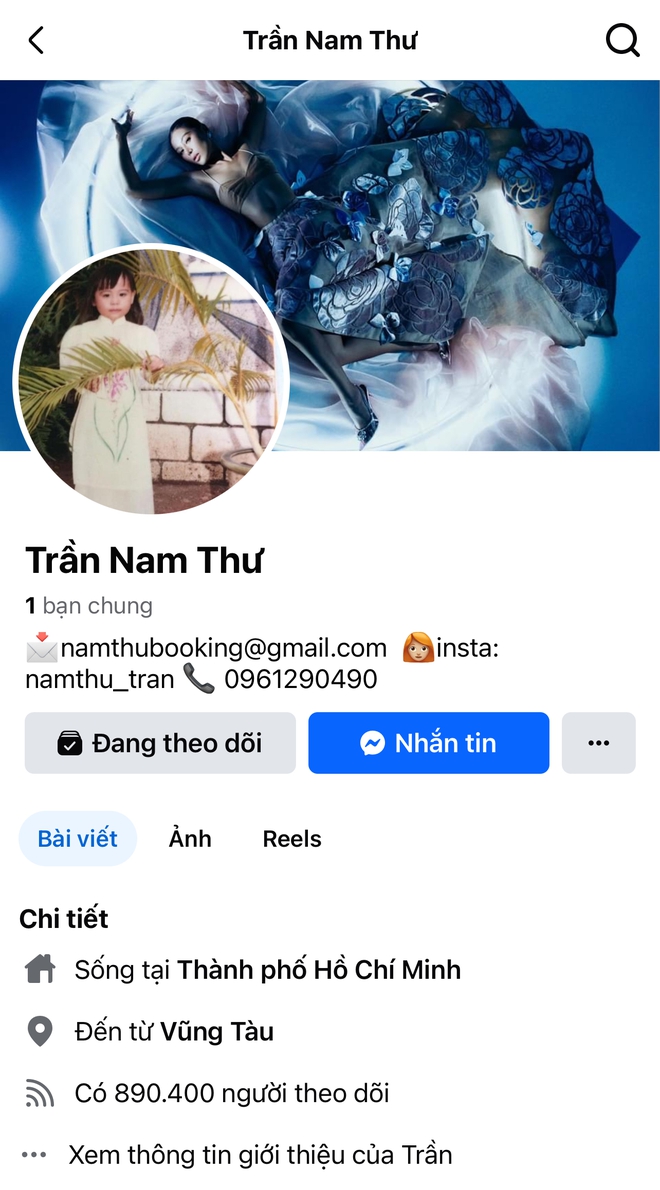
Task: Switch to the Reels tab
Action: (292, 839)
